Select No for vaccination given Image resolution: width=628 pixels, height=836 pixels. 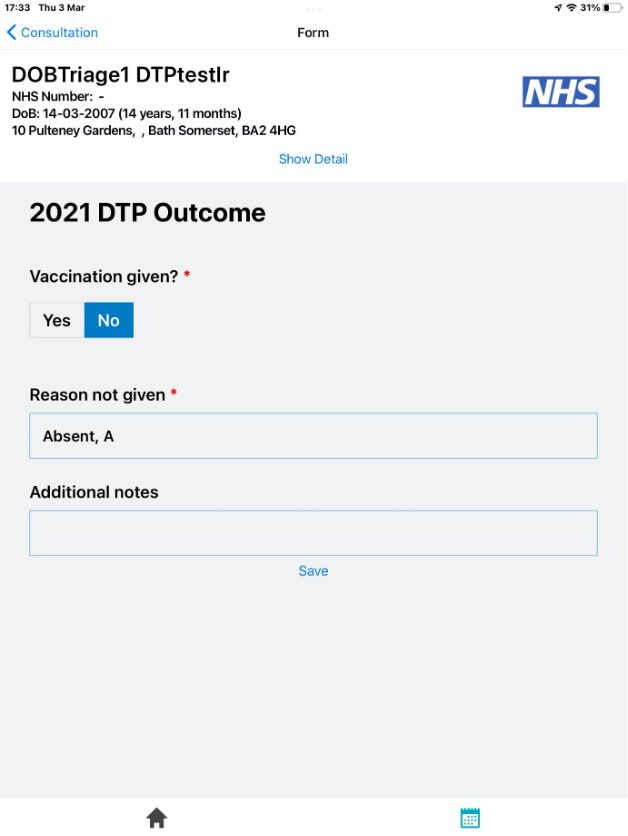108,320
